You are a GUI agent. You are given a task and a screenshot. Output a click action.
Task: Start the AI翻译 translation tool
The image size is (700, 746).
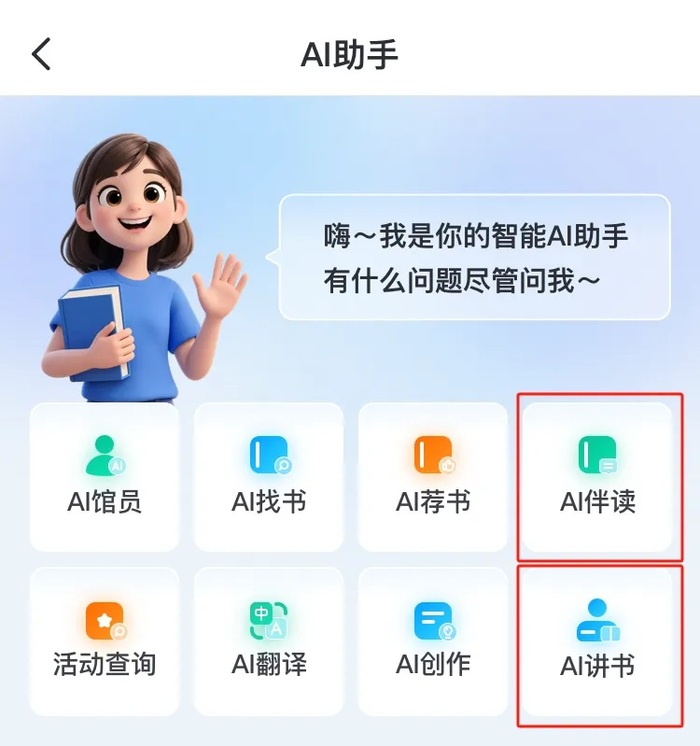pos(269,640)
